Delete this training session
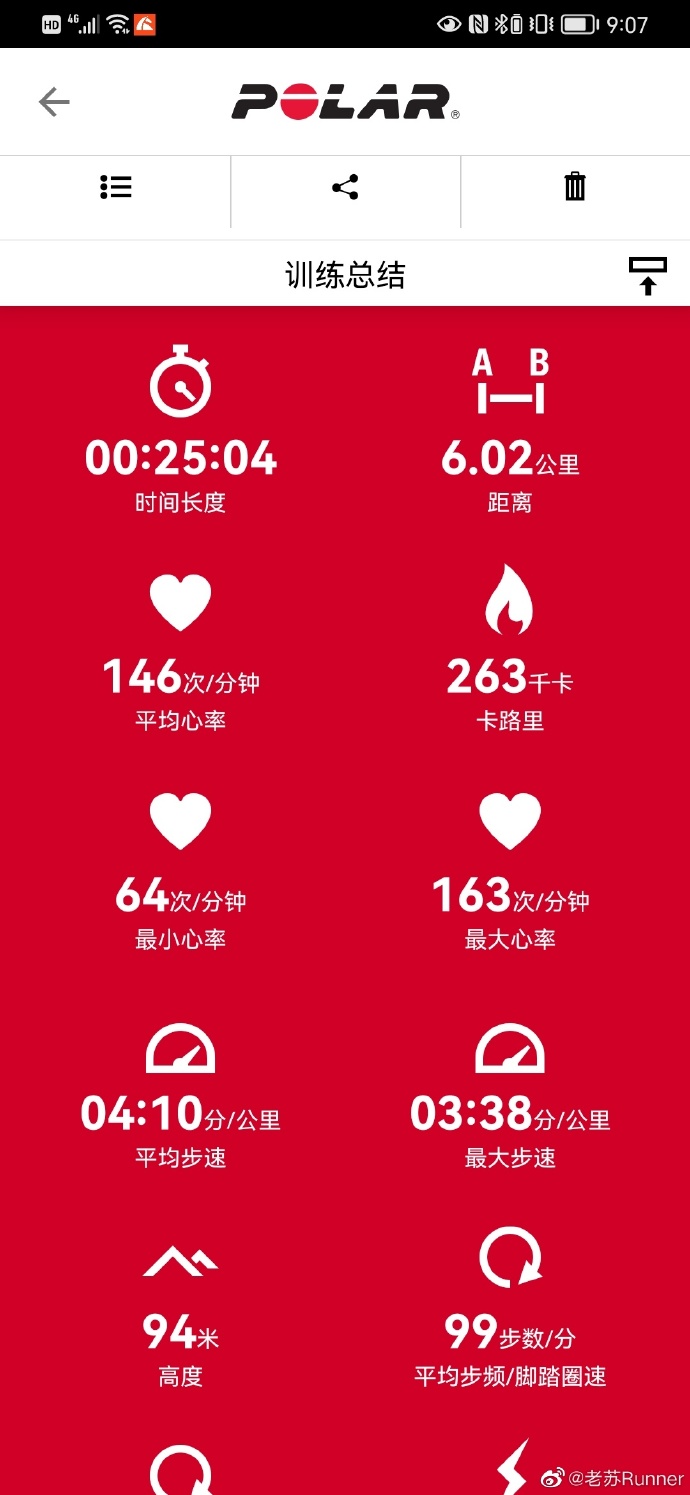 click(575, 187)
